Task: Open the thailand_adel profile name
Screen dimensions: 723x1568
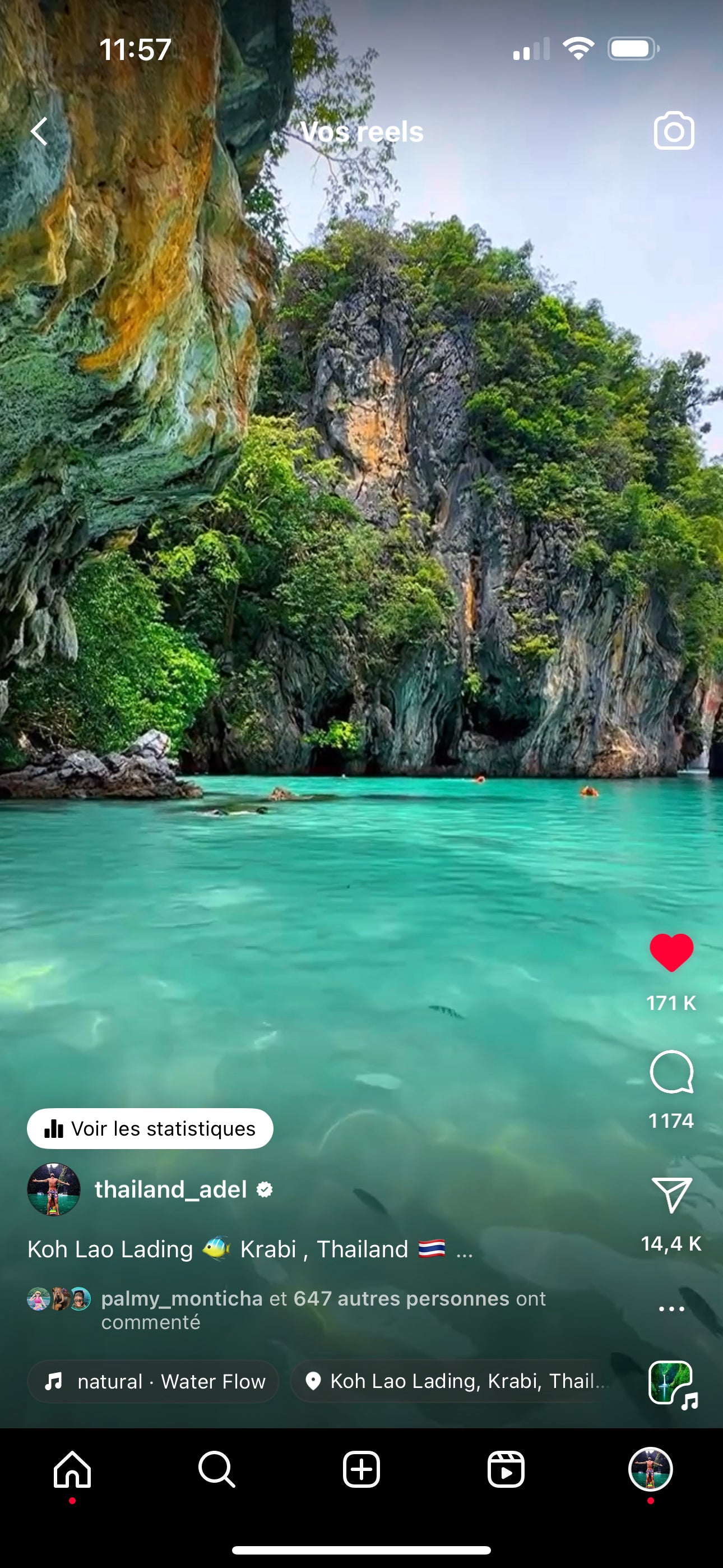Action: [x=171, y=1189]
